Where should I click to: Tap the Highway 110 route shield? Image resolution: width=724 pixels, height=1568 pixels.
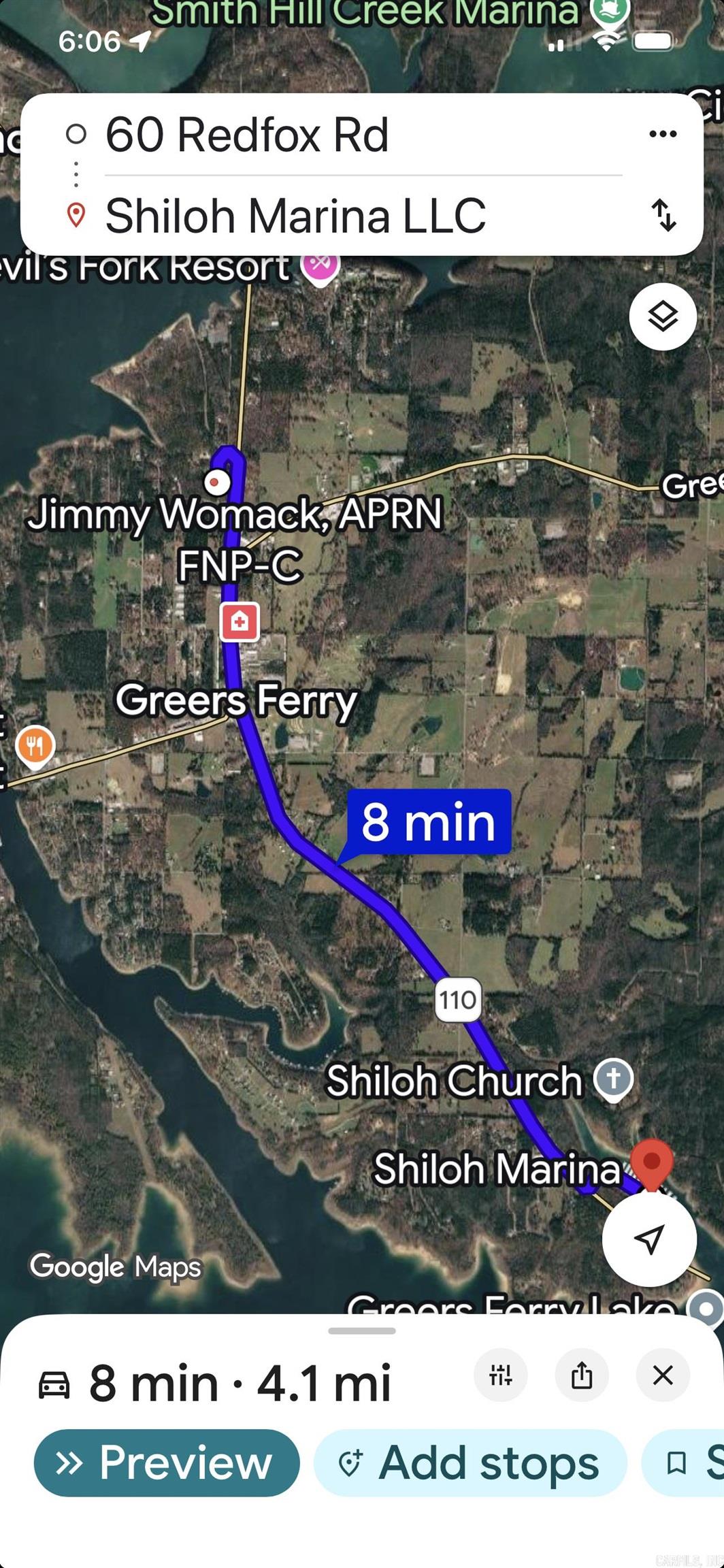pos(459,999)
